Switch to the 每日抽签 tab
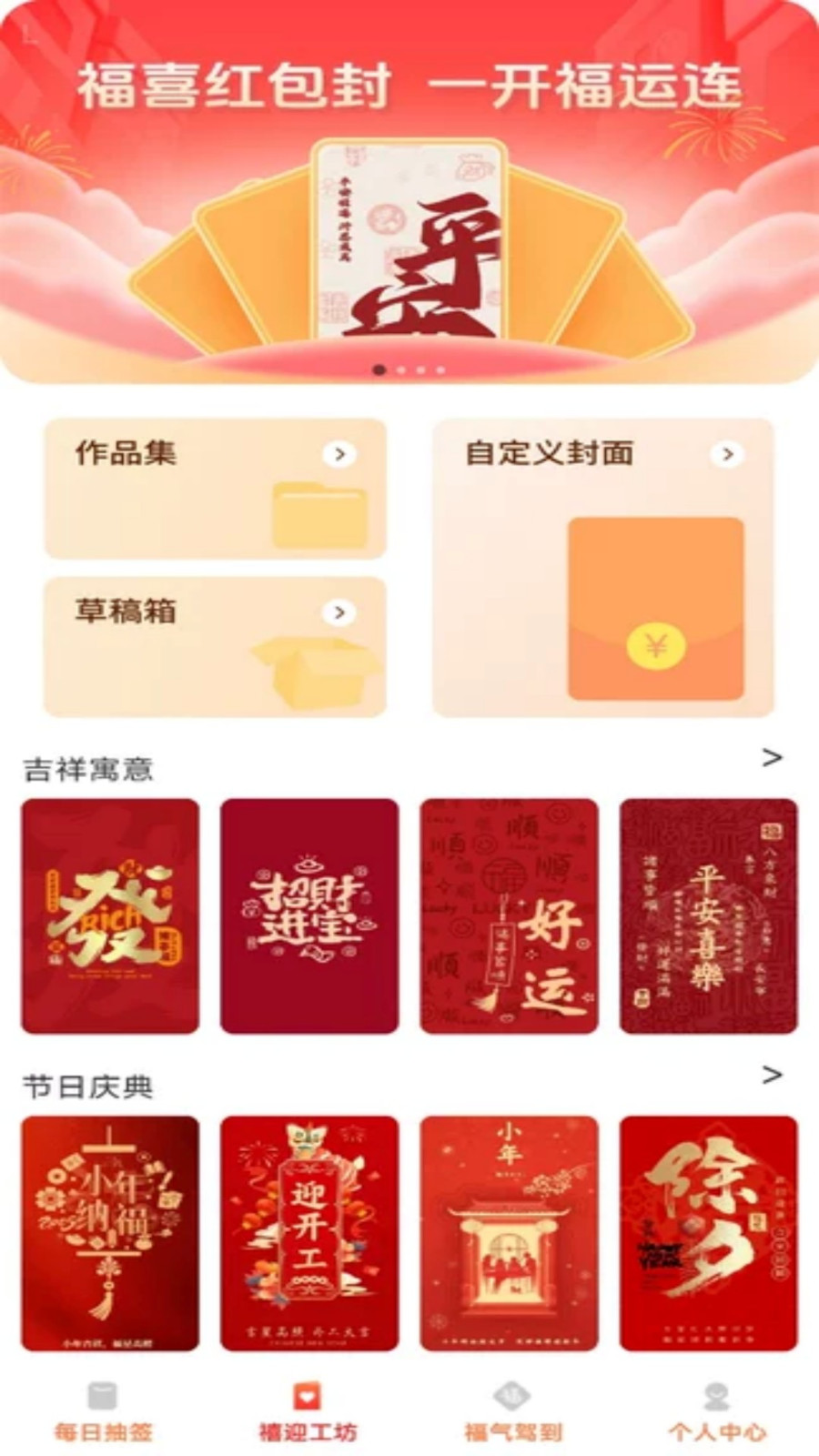Image resolution: width=819 pixels, height=1456 pixels. 103,1412
